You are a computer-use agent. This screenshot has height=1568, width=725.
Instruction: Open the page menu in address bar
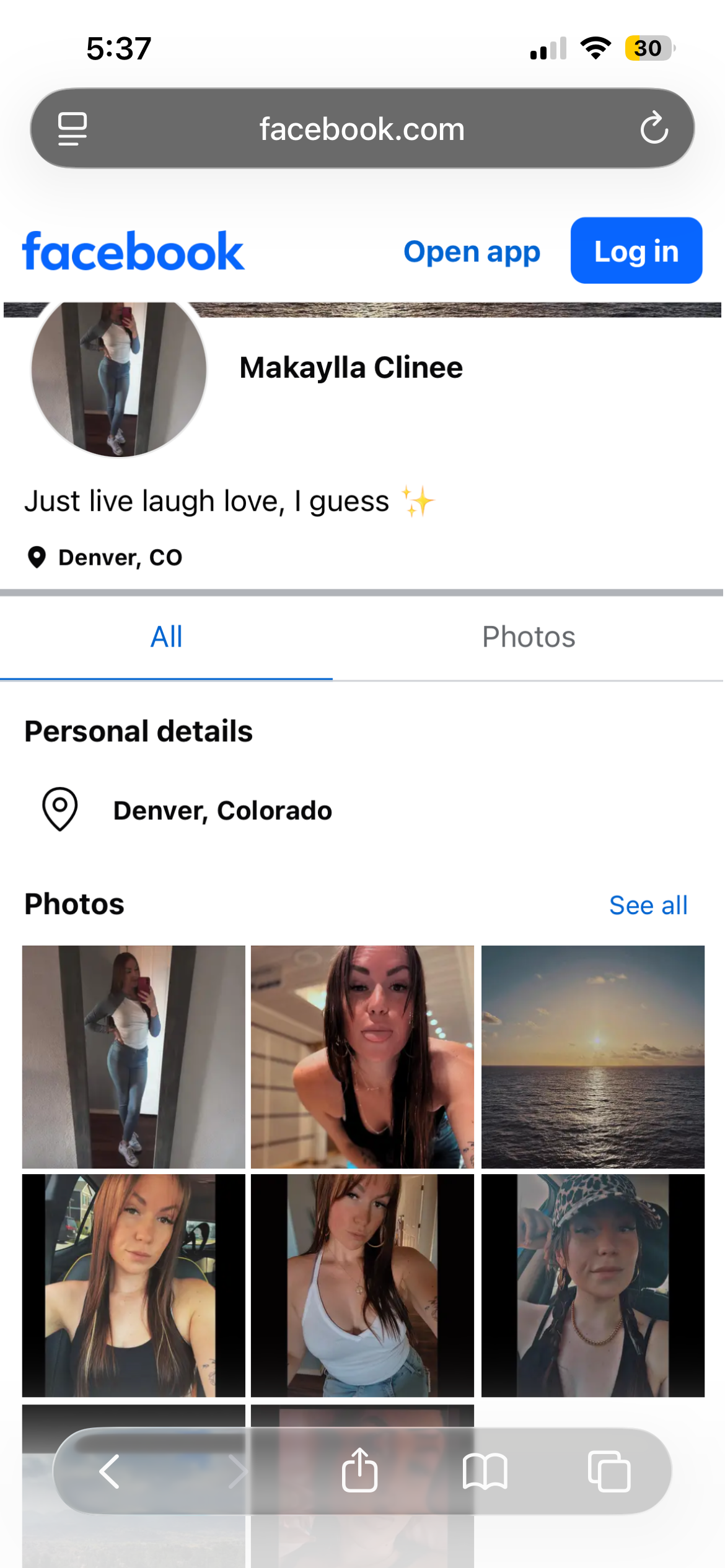[x=72, y=129]
